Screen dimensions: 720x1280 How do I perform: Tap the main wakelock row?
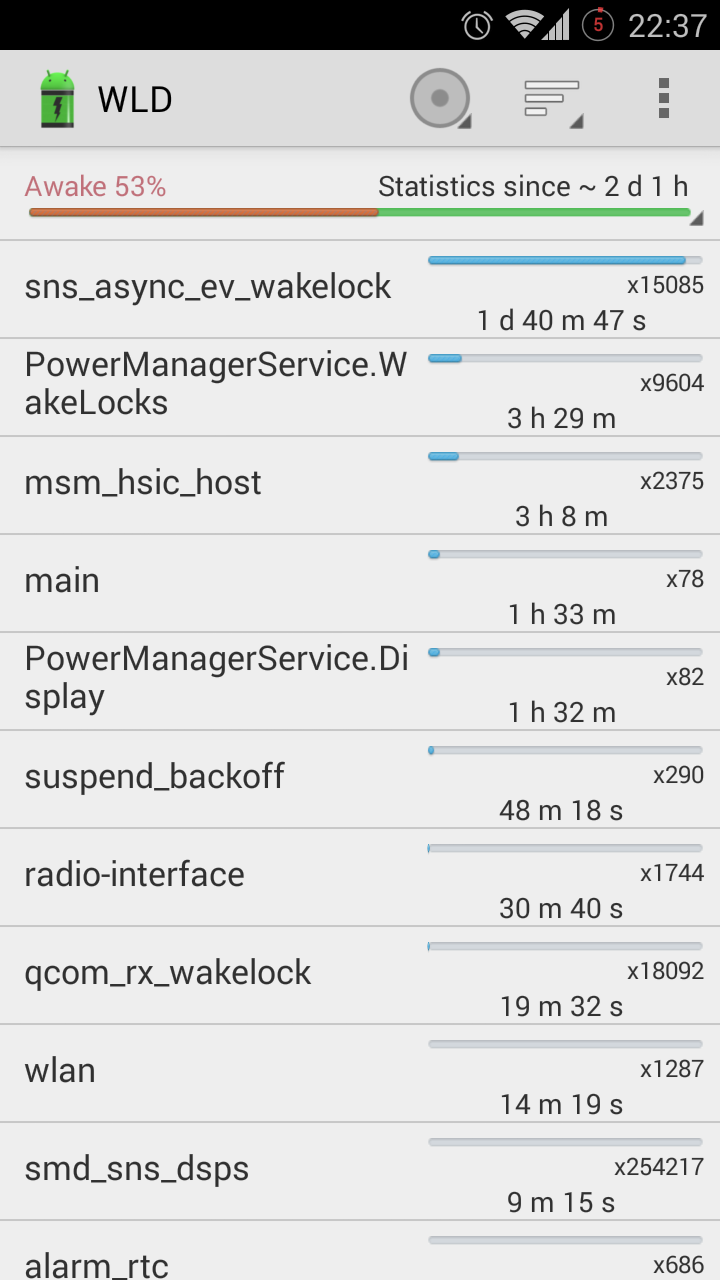click(x=360, y=583)
